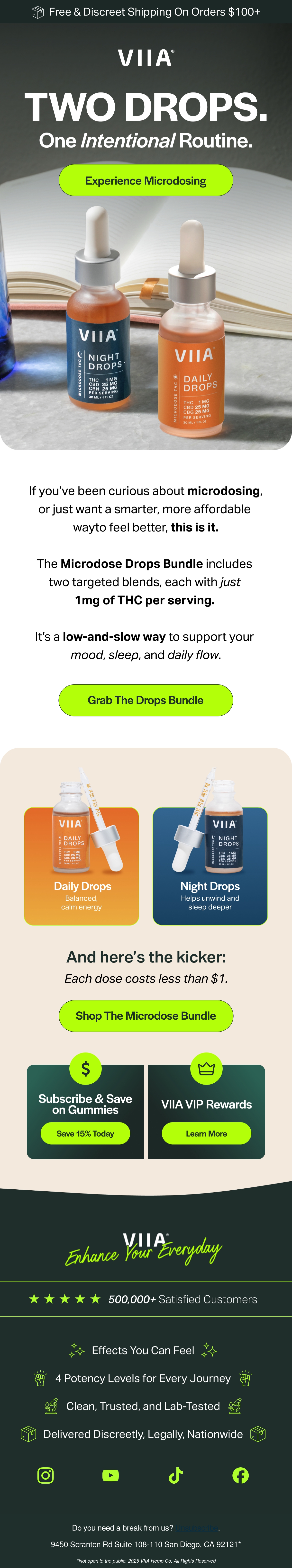Grab The Drops Bundle
The width and height of the screenshot is (292, 1568).
tap(146, 700)
